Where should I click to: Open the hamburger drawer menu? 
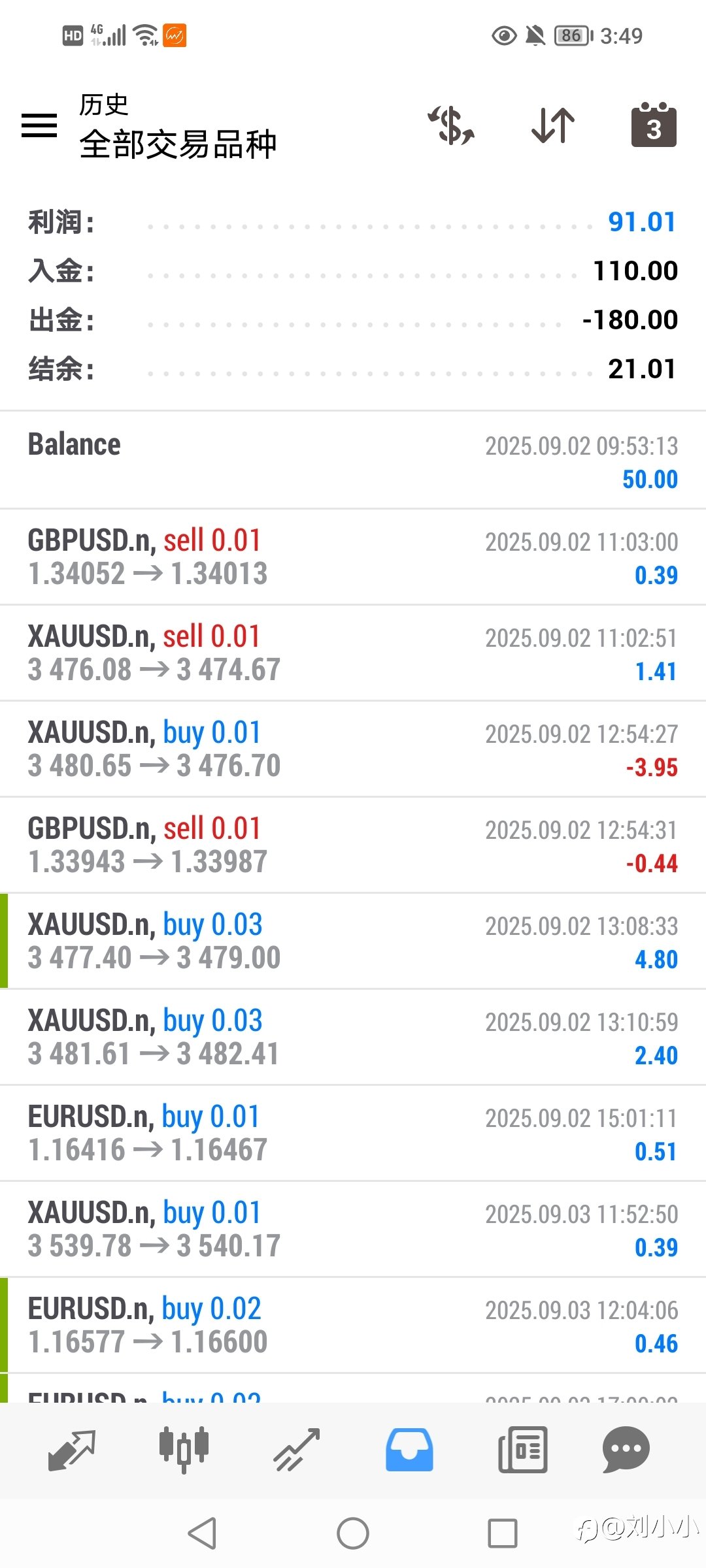39,125
